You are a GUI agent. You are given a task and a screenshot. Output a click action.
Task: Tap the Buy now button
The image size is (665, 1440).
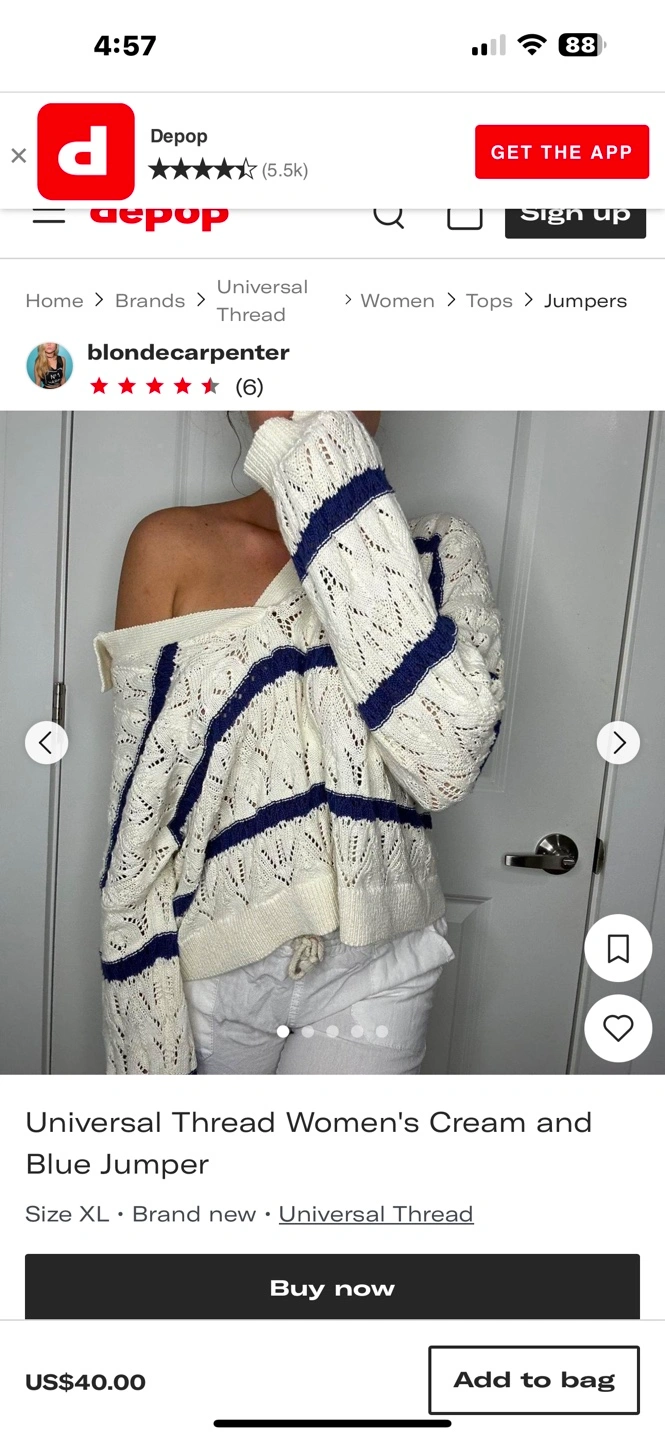click(x=332, y=1288)
